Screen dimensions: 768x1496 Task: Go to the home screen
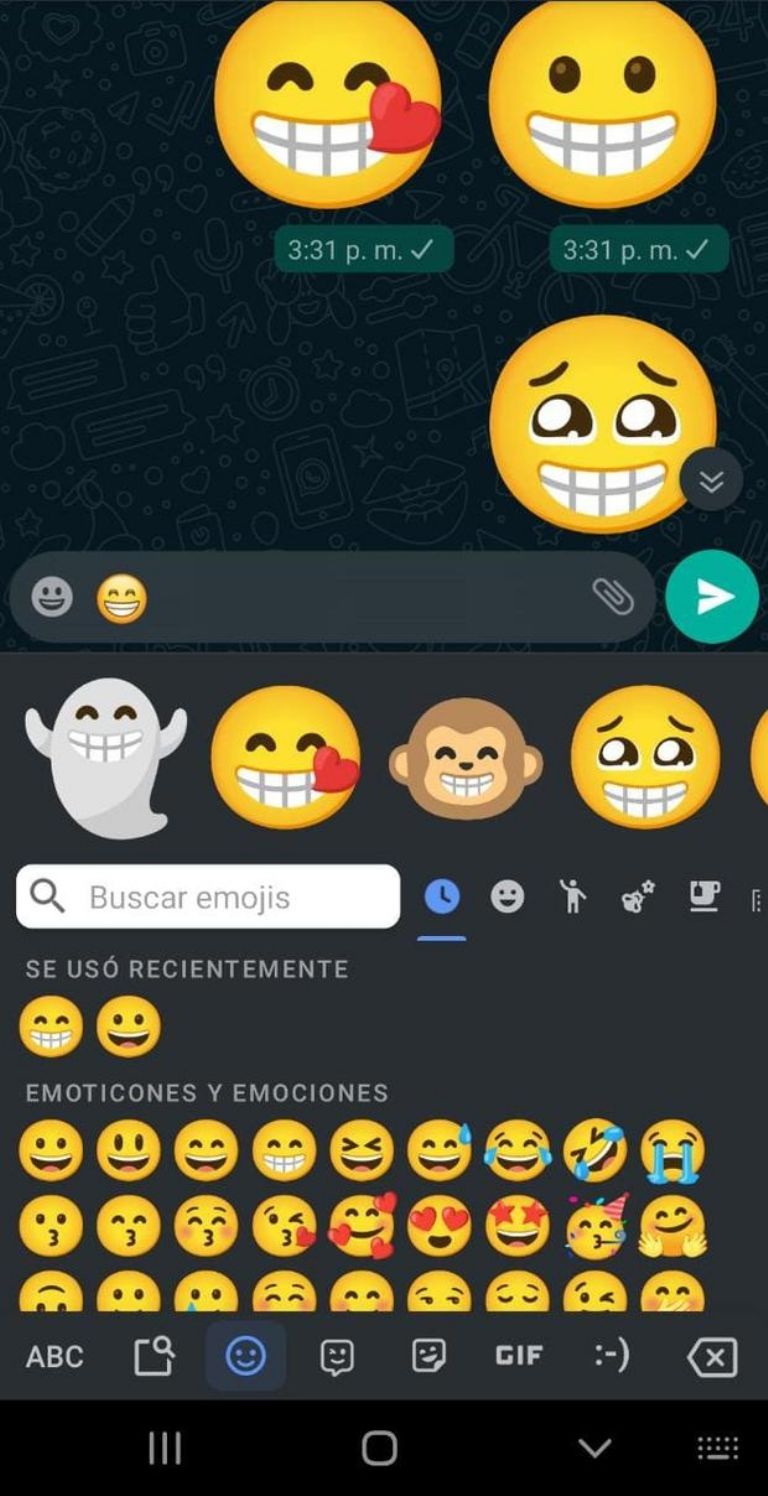click(379, 1447)
